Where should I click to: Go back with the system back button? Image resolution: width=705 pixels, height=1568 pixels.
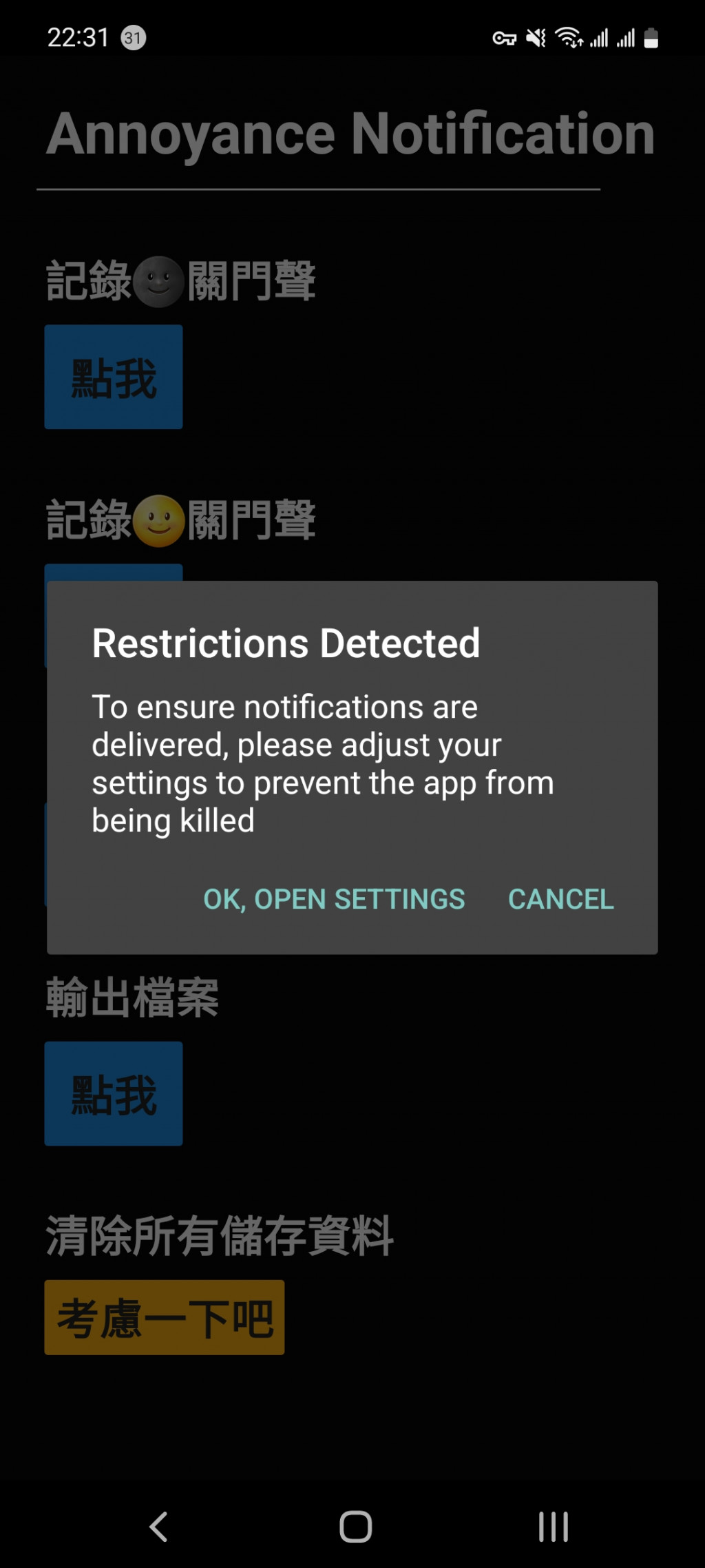tap(159, 1527)
